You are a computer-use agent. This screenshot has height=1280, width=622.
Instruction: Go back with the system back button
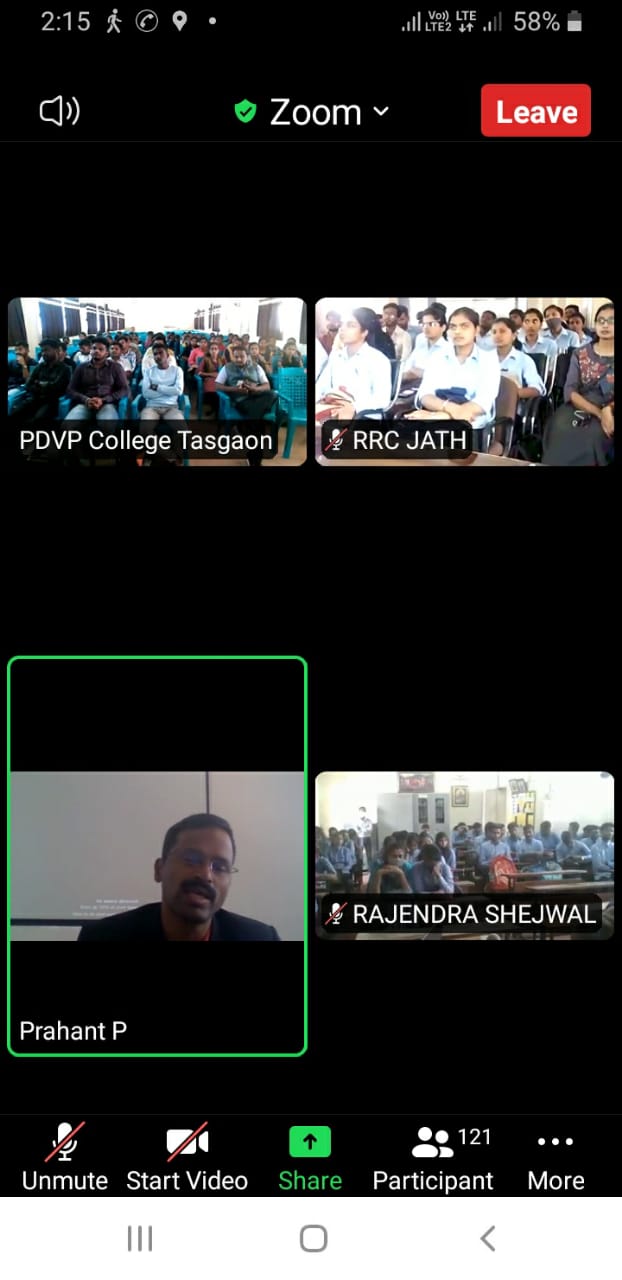[x=487, y=1239]
